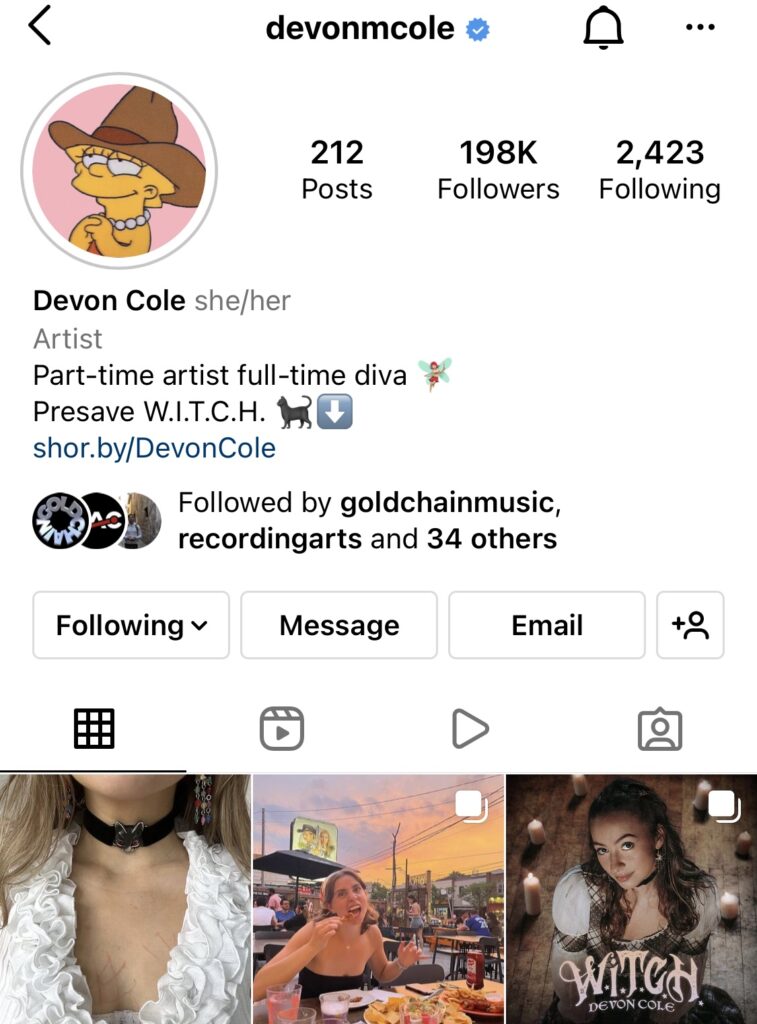
Task: Open the three-dot overflow menu
Action: tap(700, 28)
